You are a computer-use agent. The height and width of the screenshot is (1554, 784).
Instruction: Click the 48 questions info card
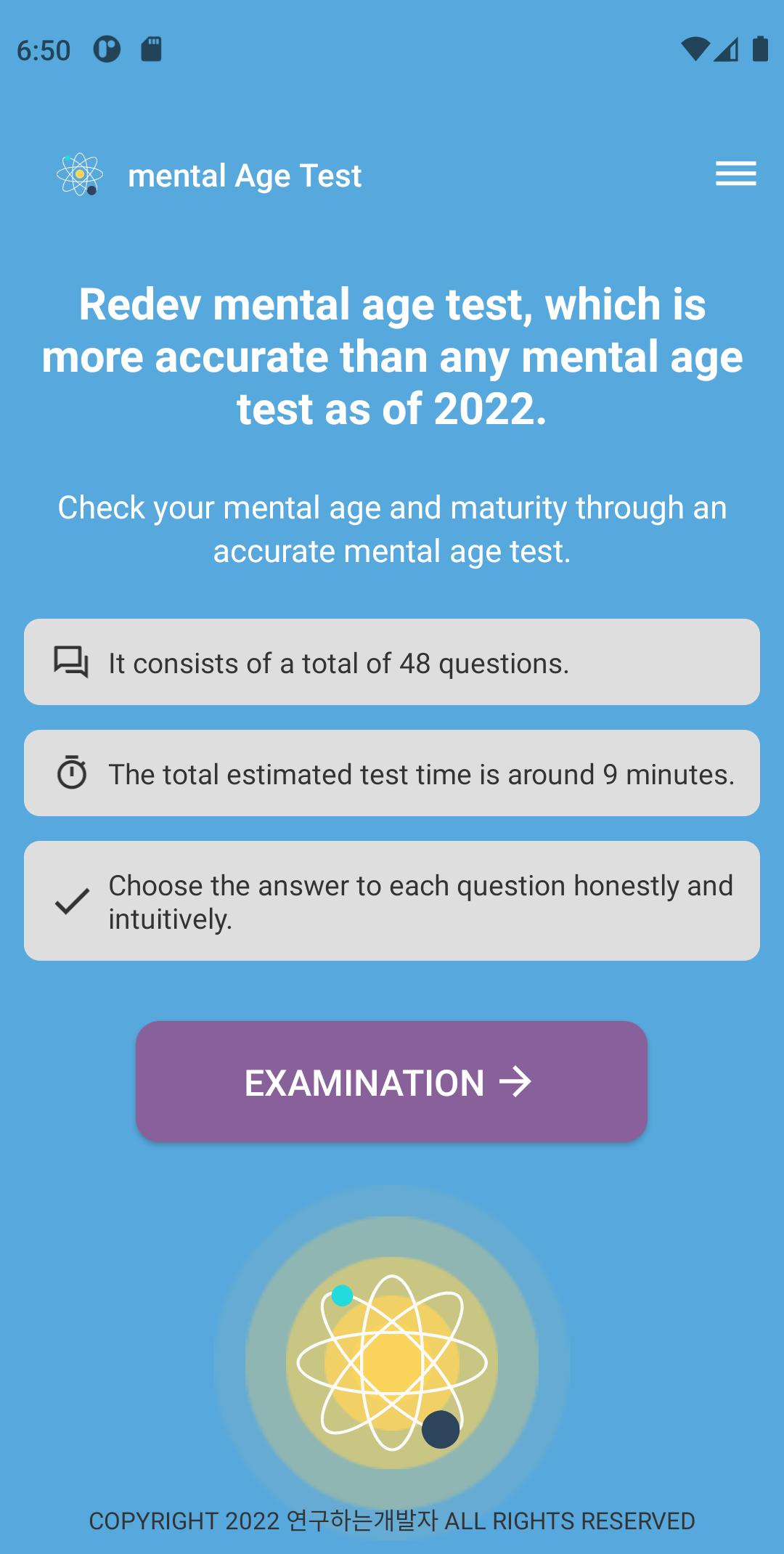(x=392, y=662)
